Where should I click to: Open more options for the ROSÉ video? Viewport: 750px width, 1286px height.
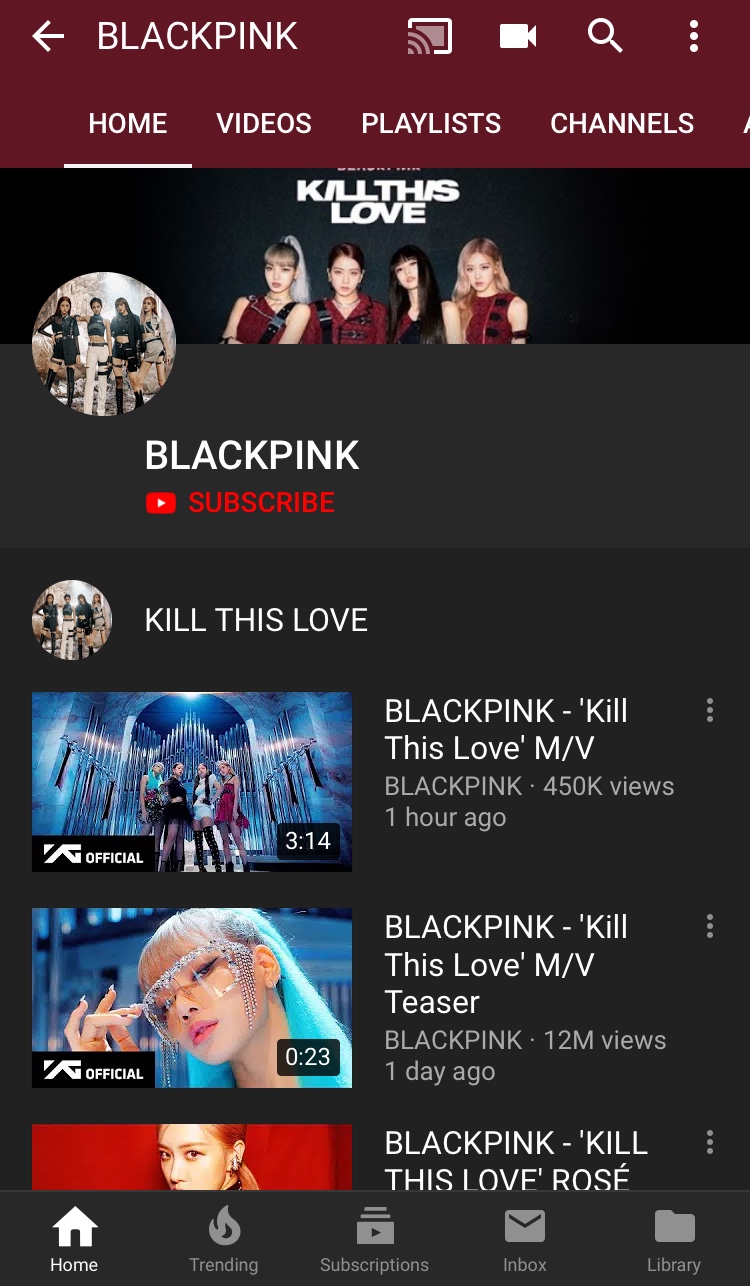point(710,1143)
